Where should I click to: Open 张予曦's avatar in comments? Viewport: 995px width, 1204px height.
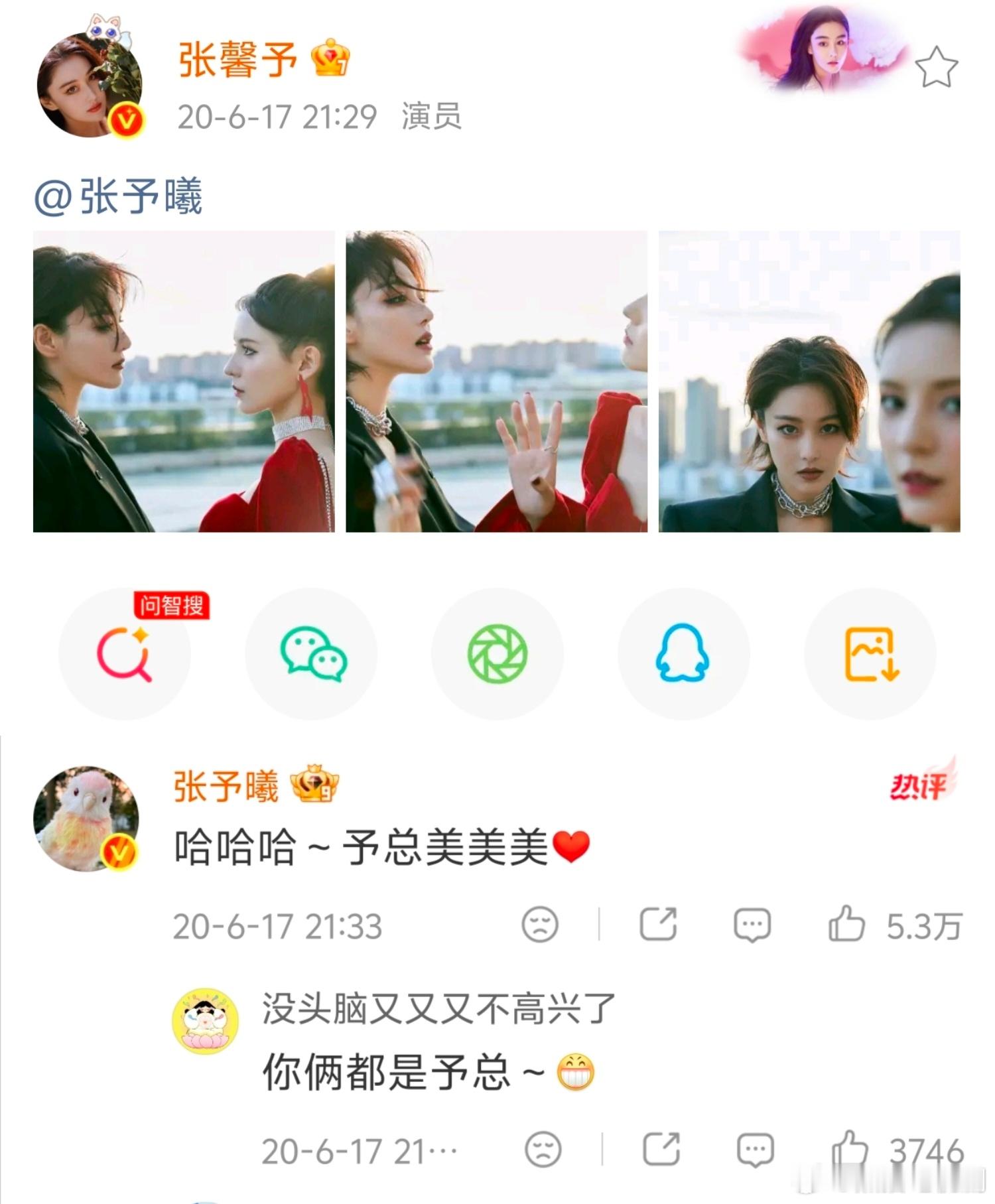[x=86, y=819]
